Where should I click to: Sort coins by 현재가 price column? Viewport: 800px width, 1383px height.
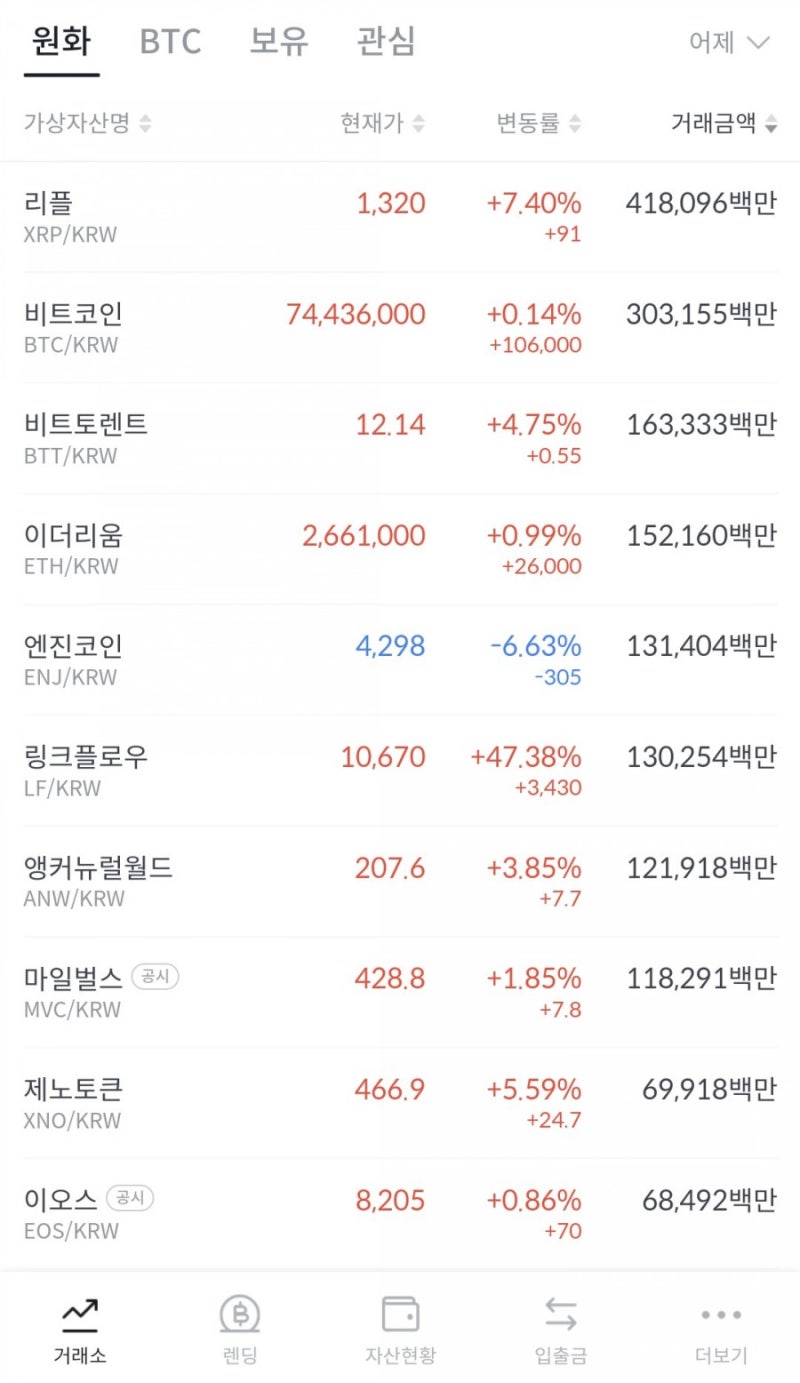point(420,125)
